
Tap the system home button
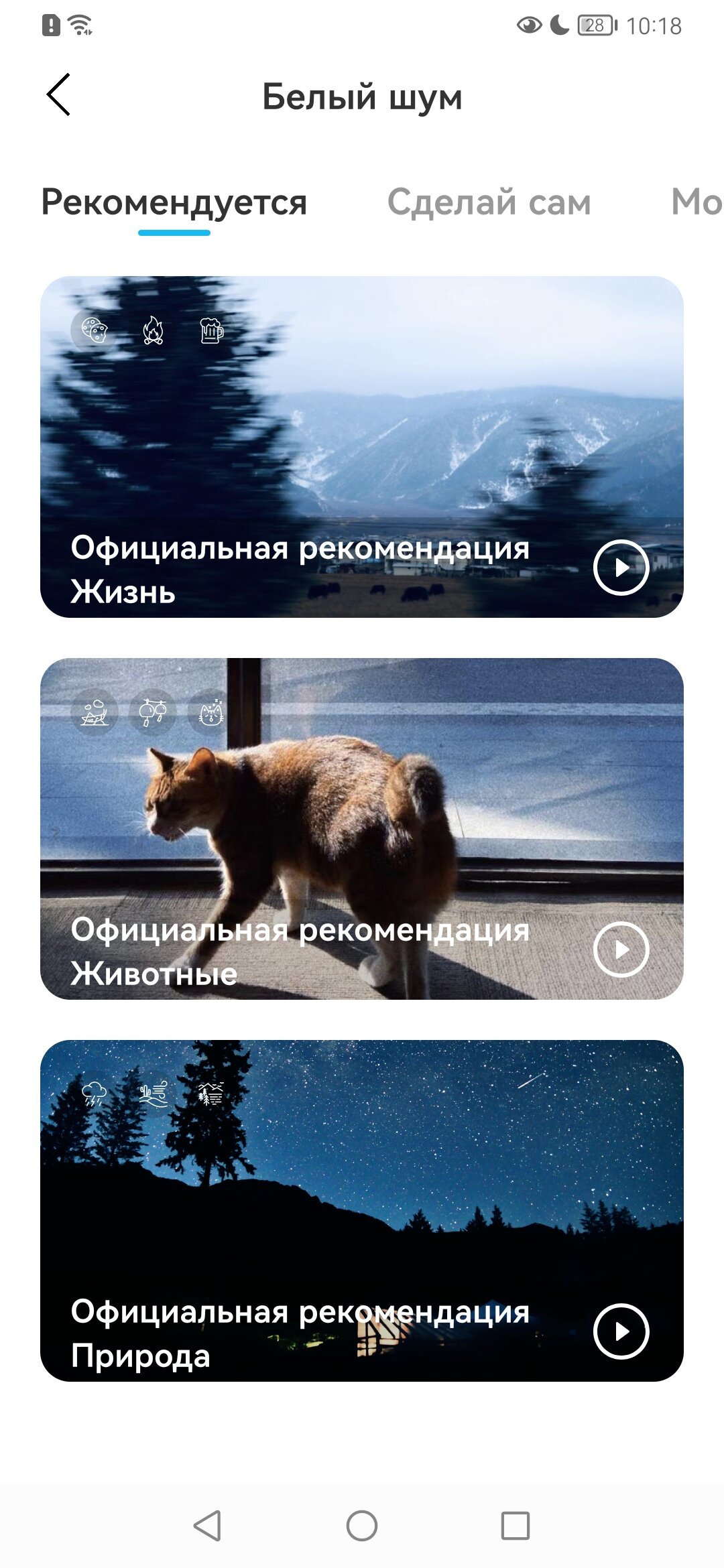[362, 1526]
